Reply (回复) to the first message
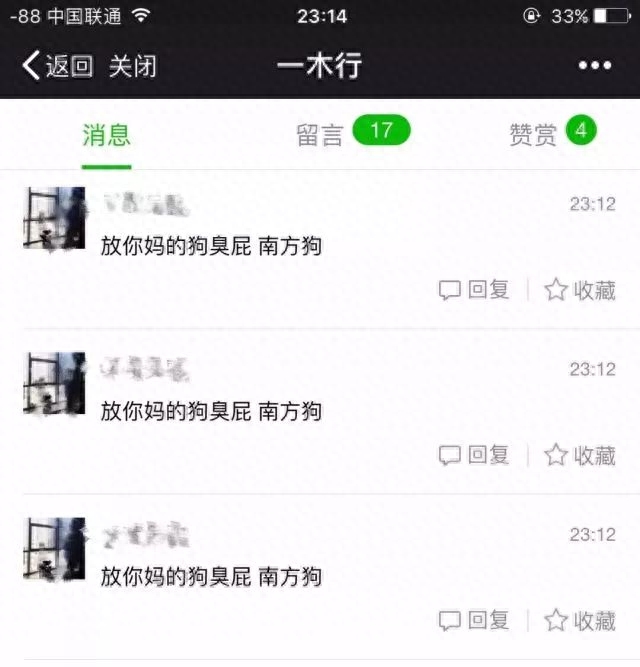This screenshot has width=640, height=667. click(475, 290)
